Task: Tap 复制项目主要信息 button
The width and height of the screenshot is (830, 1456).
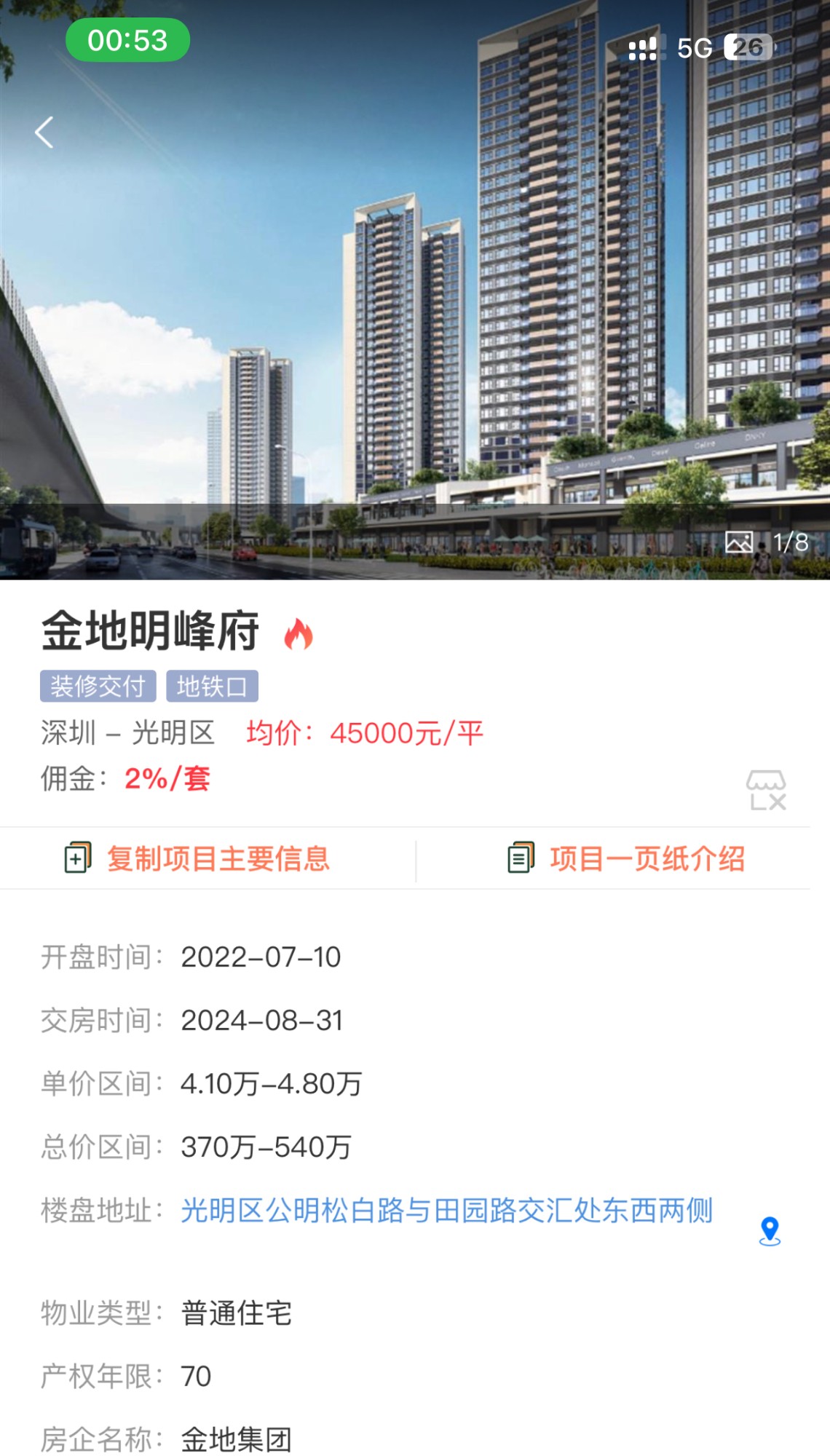Action: [197, 859]
